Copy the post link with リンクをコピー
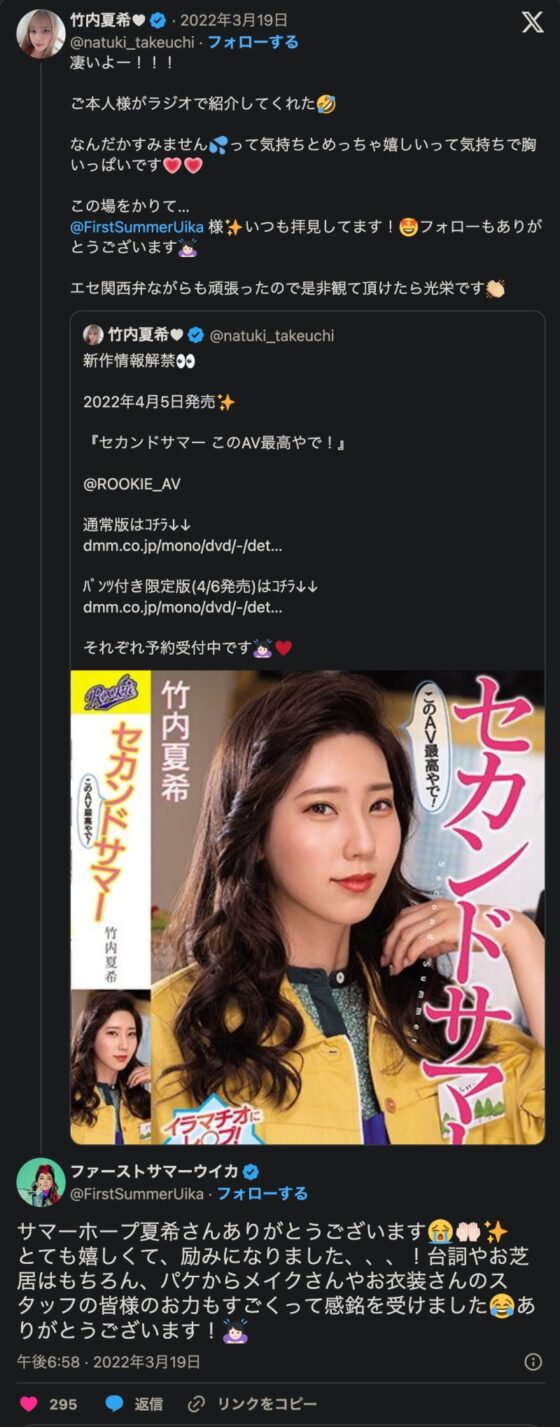This screenshot has height=1427, width=560. pos(252,1404)
